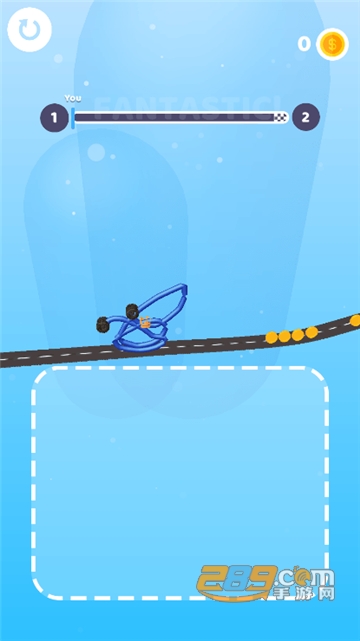Screen dimensions: 360x641
Task: Tap the restart level button
Action: coord(29,30)
